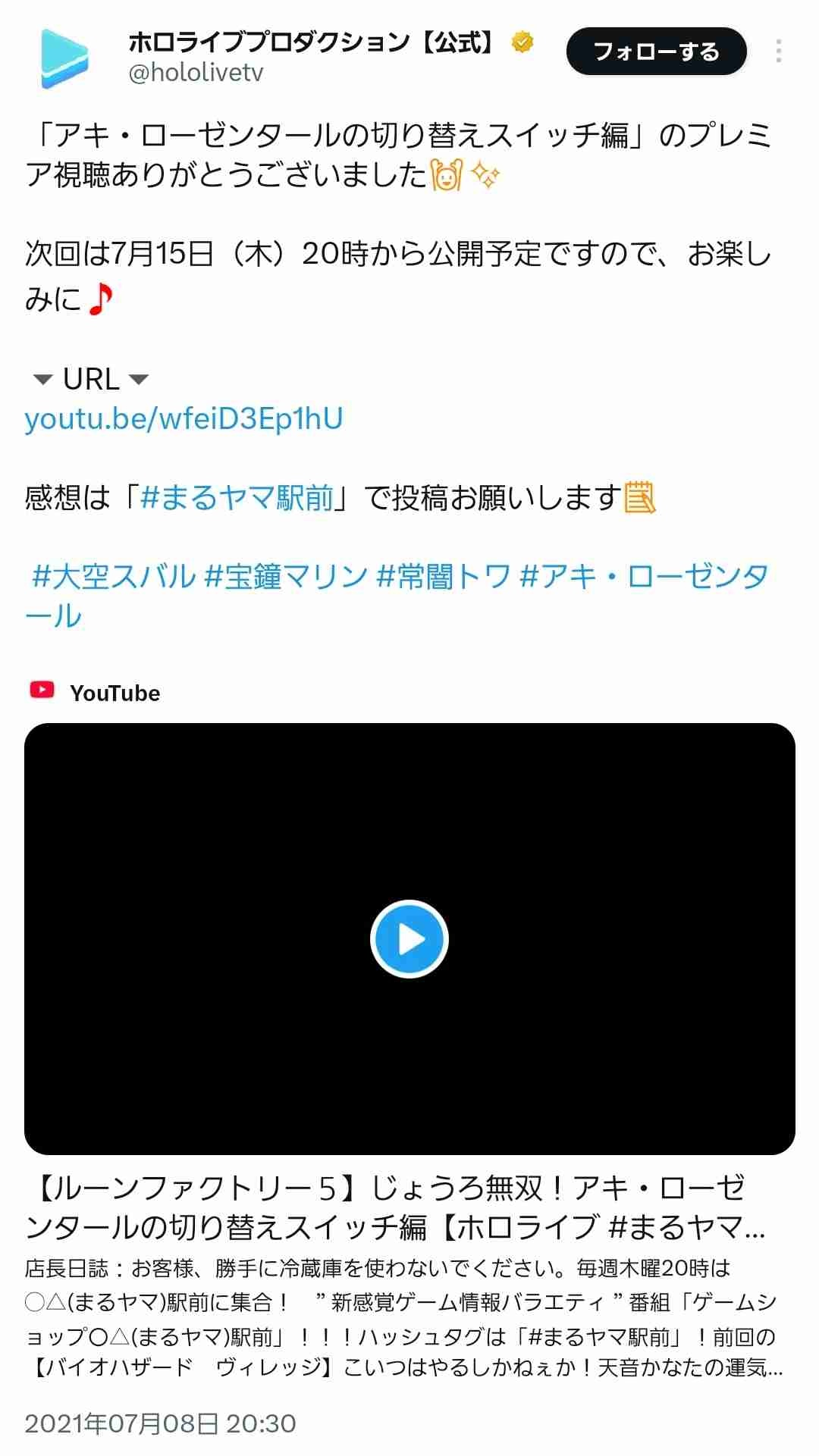Open the three-dot overflow menu
The height and width of the screenshot is (1456, 819).
779,51
